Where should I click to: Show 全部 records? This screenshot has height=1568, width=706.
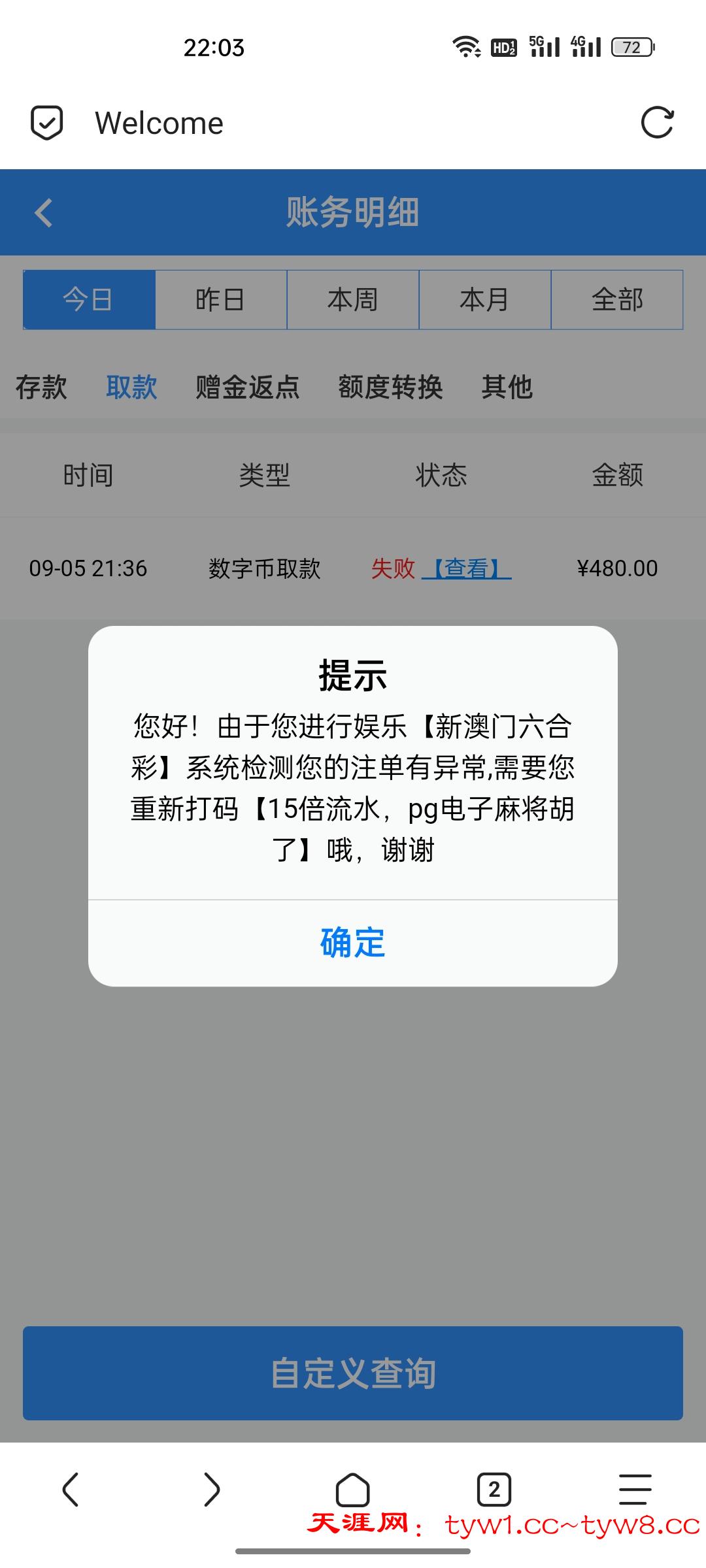(x=617, y=300)
